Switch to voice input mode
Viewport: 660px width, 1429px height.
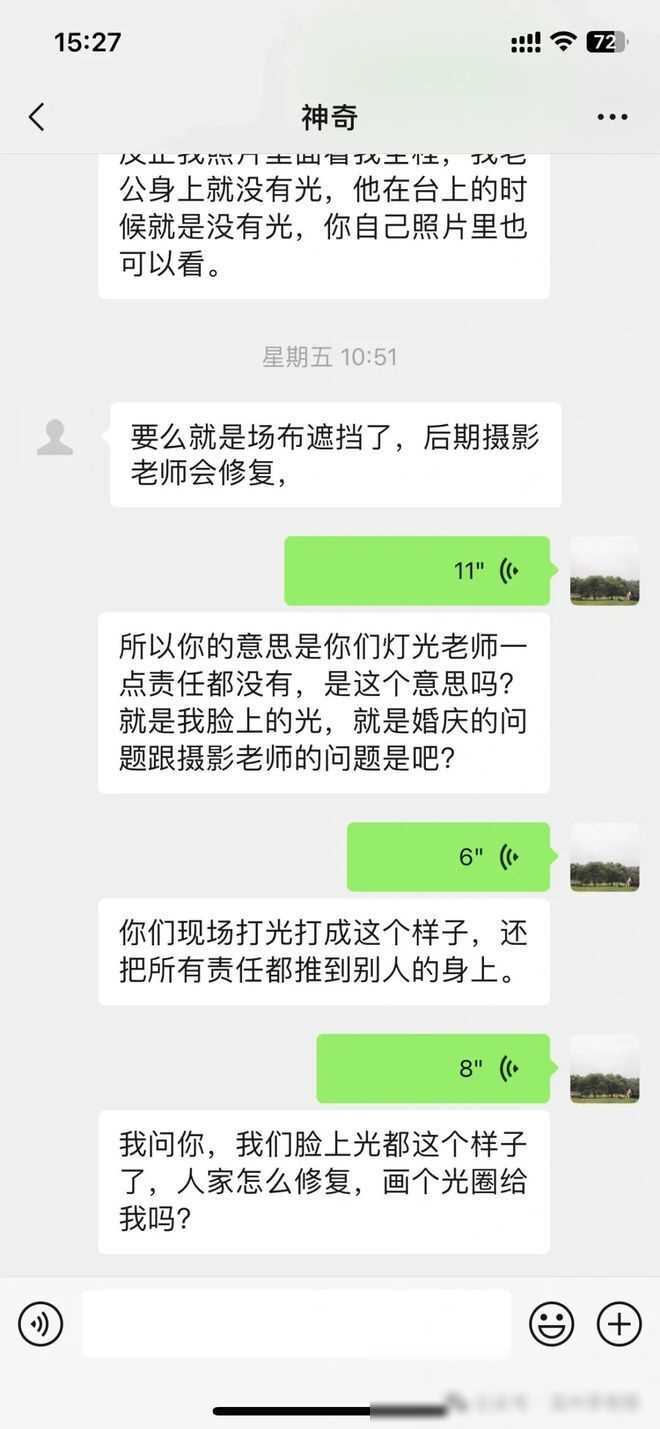(40, 1324)
